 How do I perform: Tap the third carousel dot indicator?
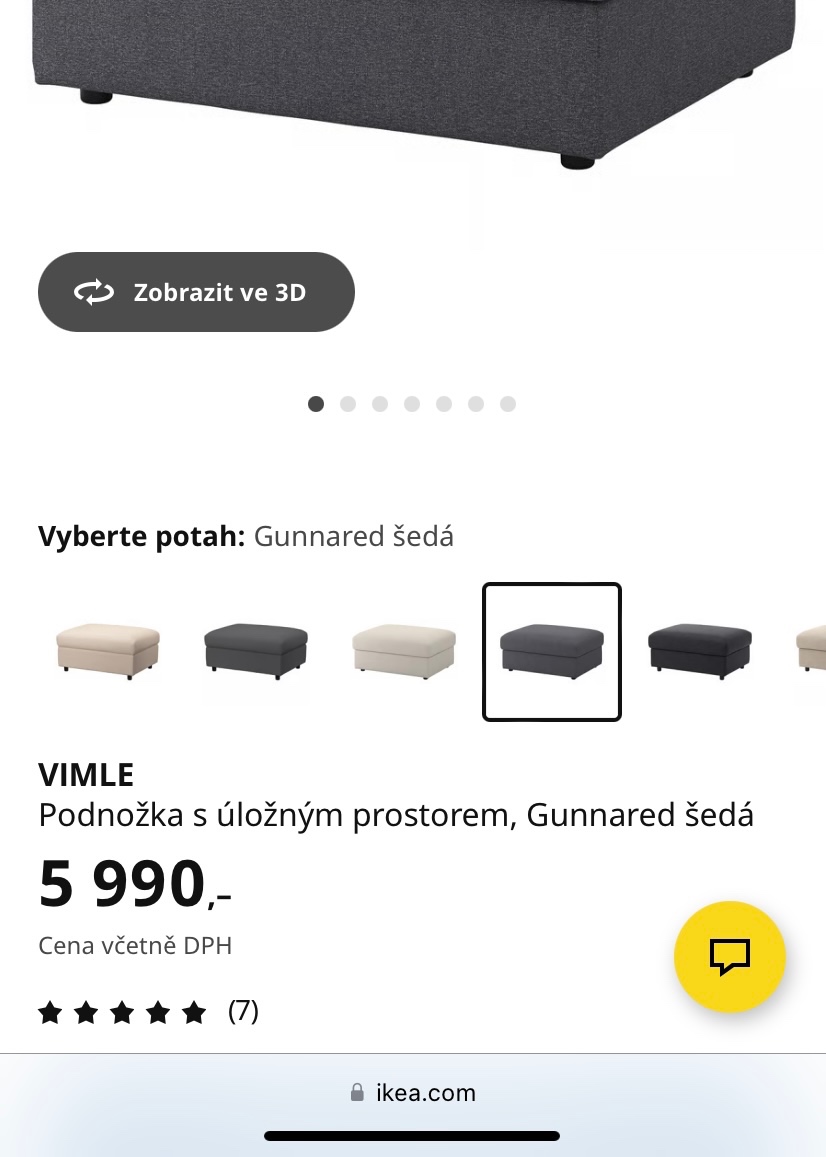(x=380, y=404)
